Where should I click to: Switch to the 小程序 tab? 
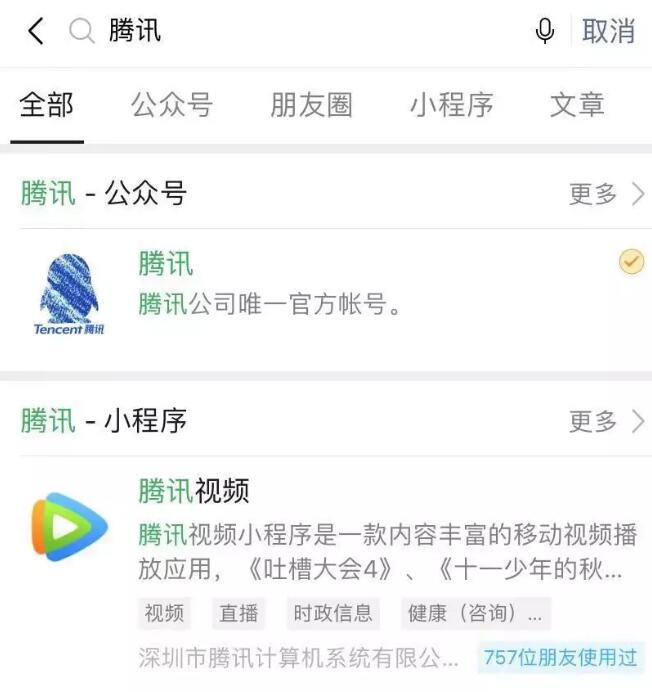point(451,105)
